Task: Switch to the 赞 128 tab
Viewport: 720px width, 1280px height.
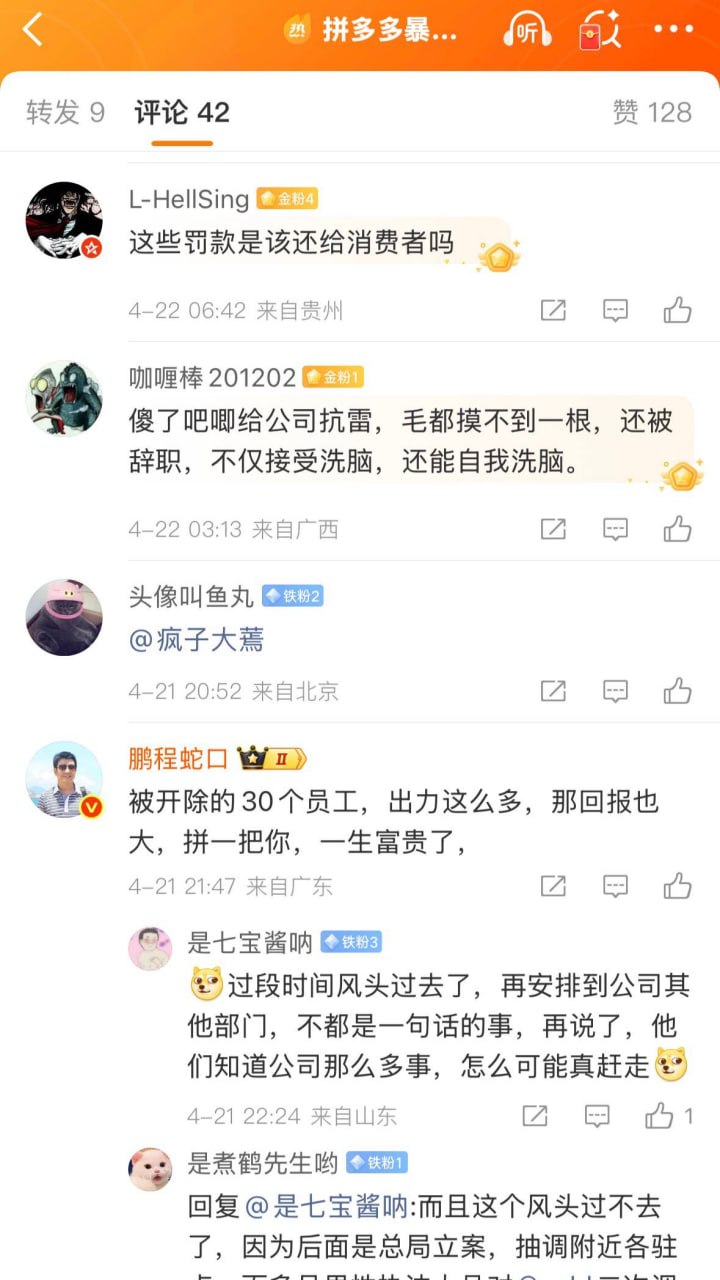Action: click(652, 112)
